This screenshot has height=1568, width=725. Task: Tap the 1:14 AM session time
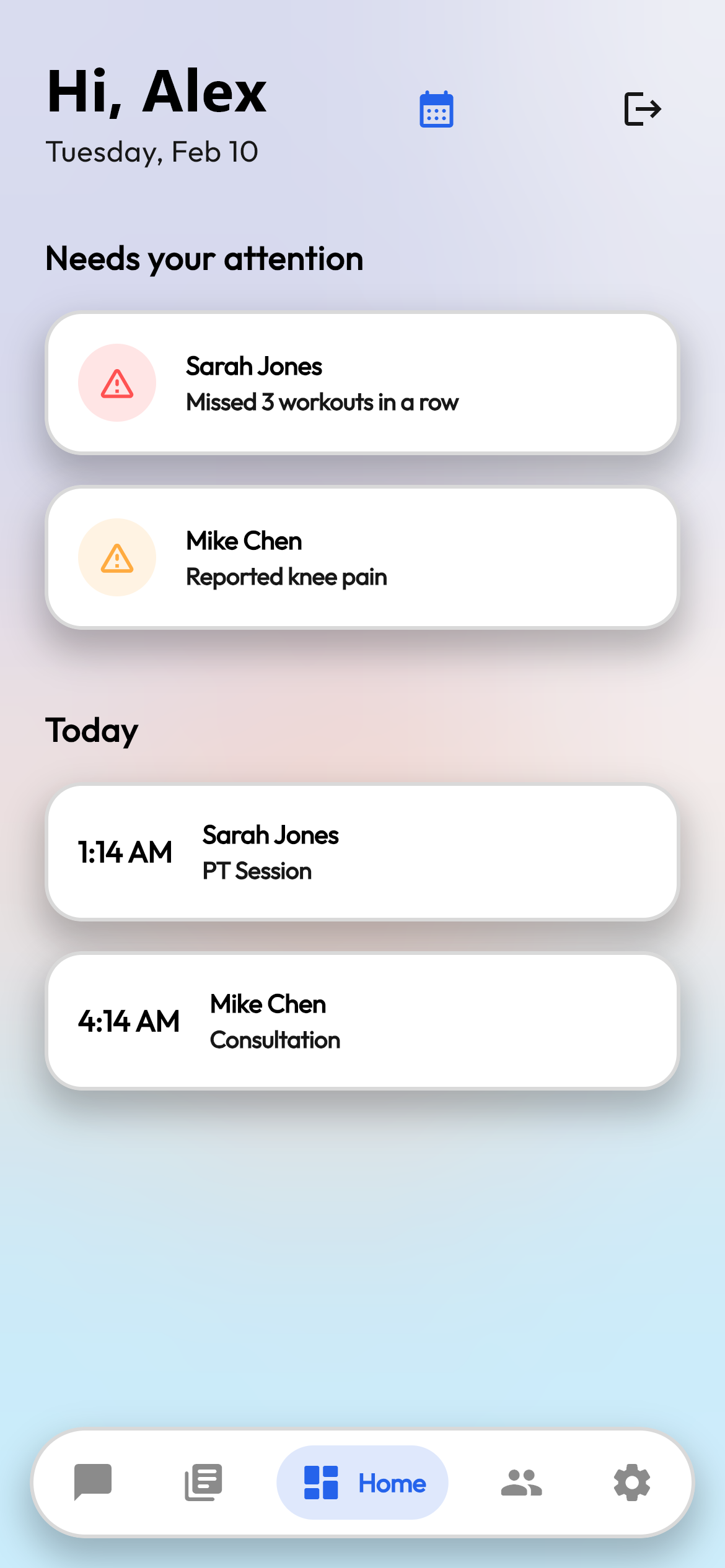[126, 852]
